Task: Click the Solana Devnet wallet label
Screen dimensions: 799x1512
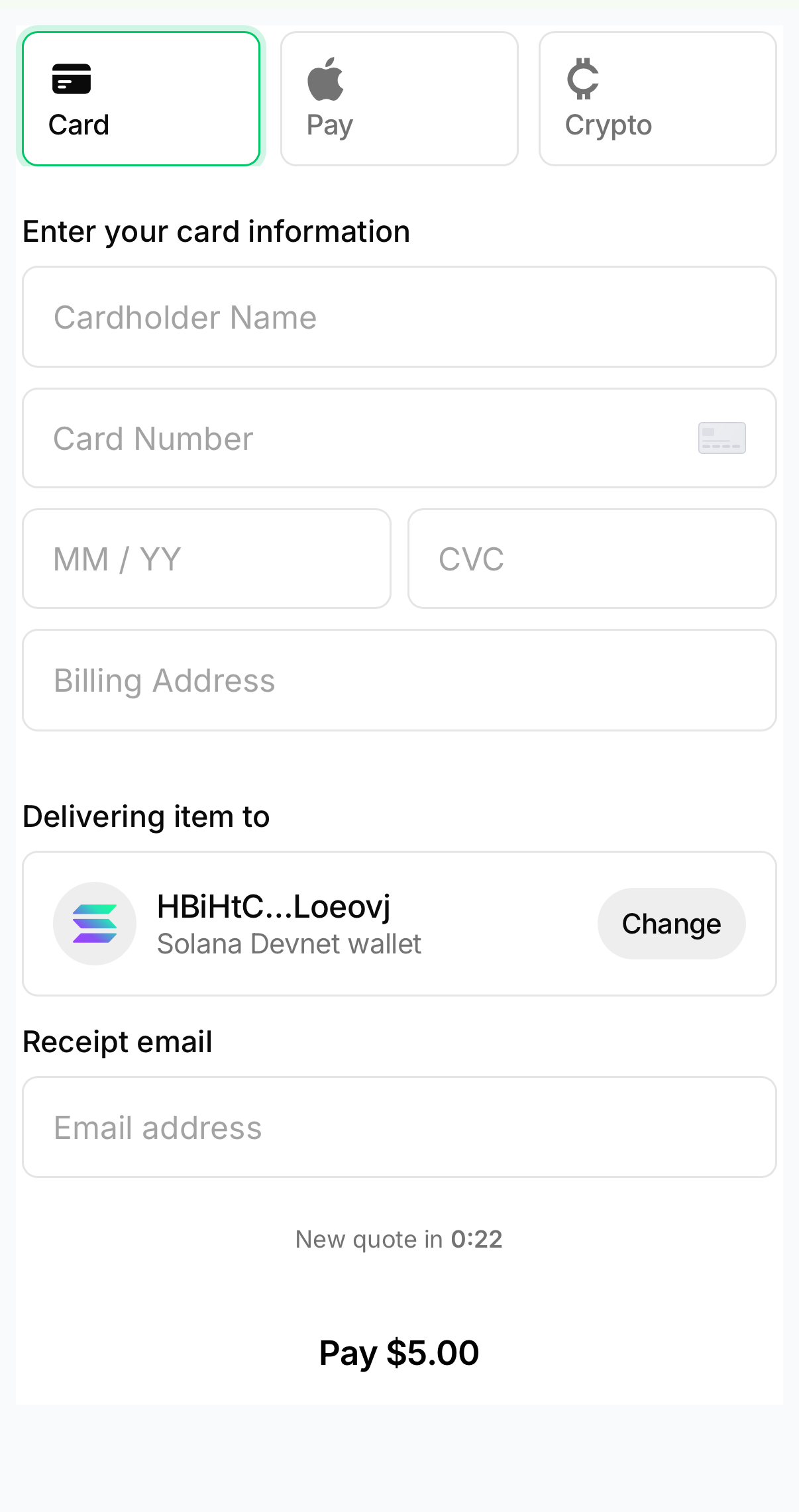Action: [290, 944]
